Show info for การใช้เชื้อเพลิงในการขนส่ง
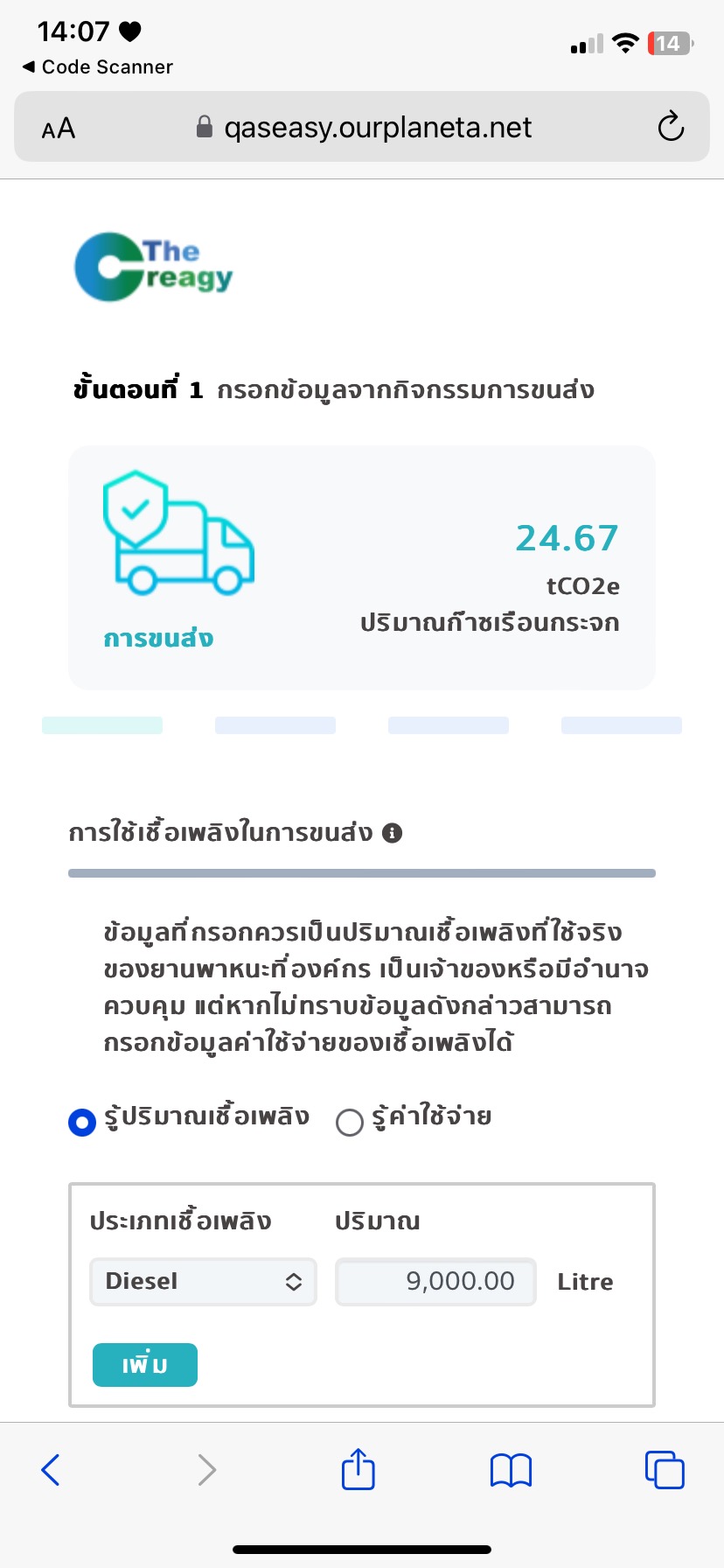 coord(393,833)
